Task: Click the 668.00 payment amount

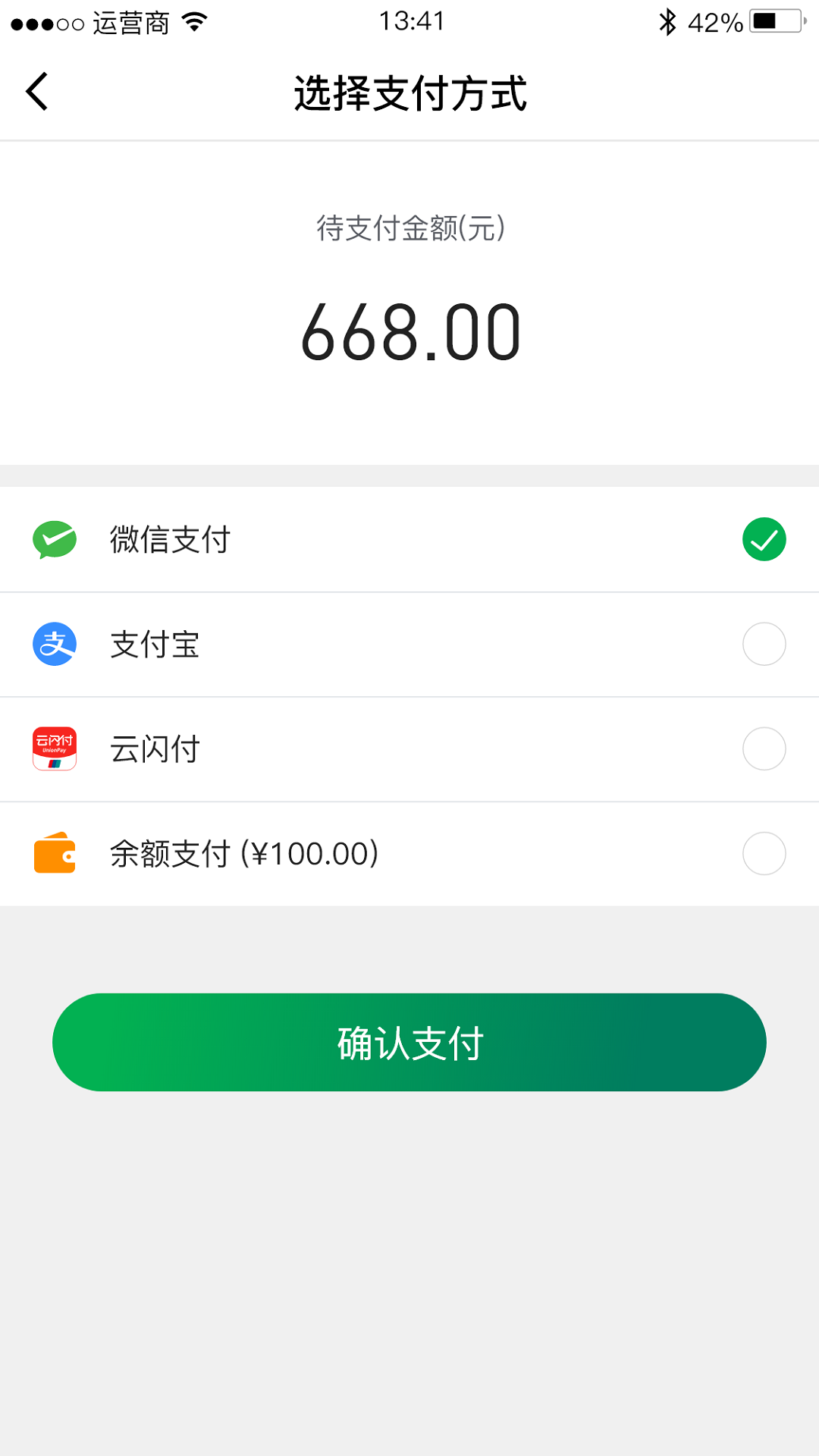Action: click(409, 331)
